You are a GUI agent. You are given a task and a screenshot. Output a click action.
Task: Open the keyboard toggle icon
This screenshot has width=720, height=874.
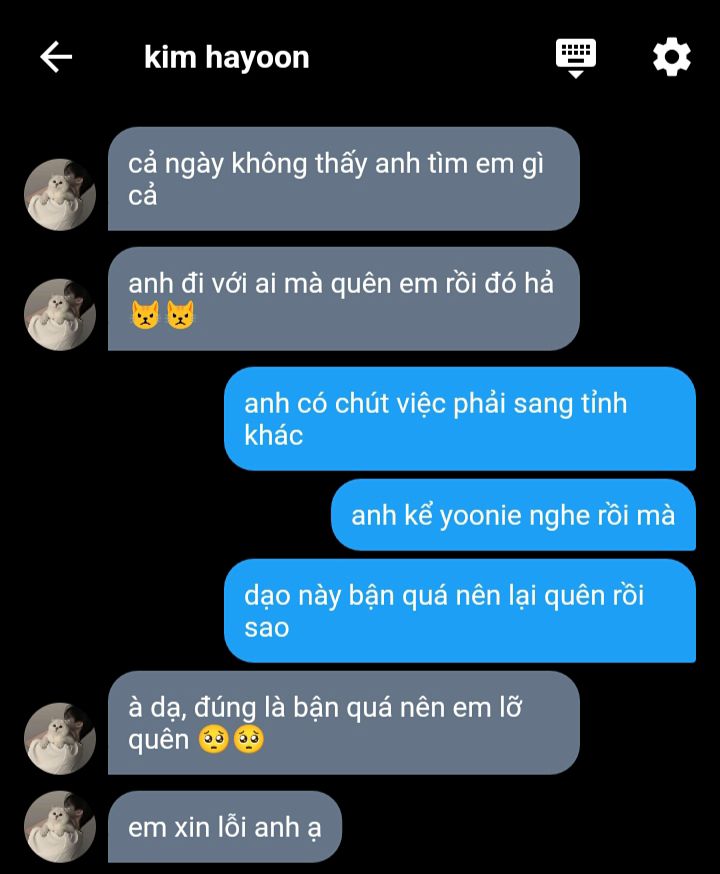(x=575, y=57)
